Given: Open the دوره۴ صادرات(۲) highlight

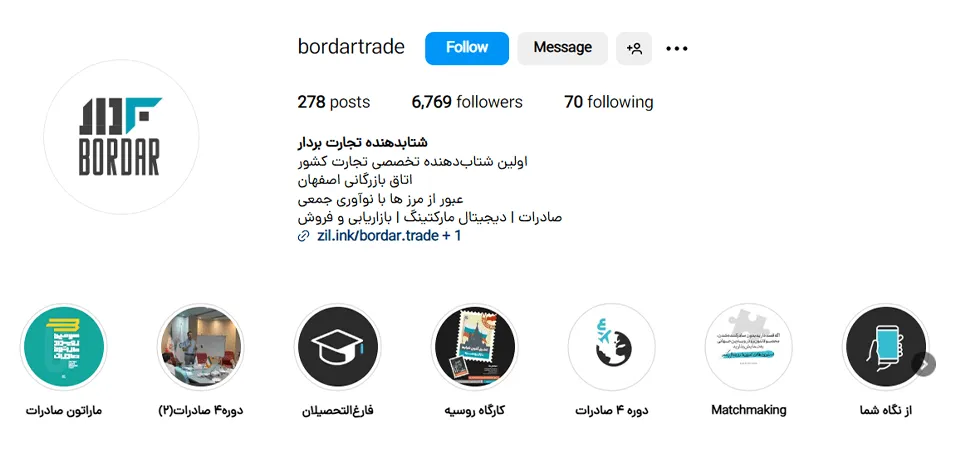Looking at the screenshot, I should pos(200,347).
